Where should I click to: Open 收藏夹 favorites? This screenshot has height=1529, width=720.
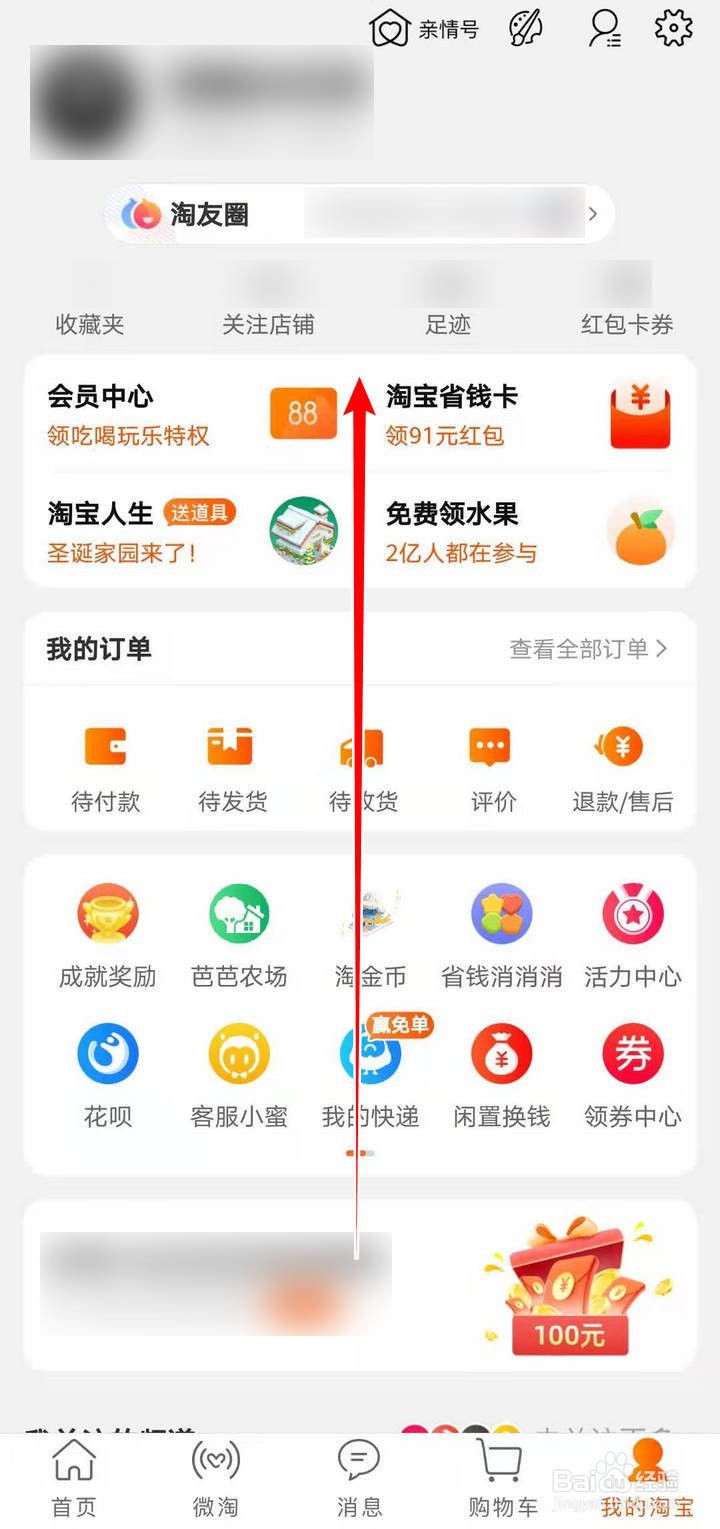pos(90,323)
